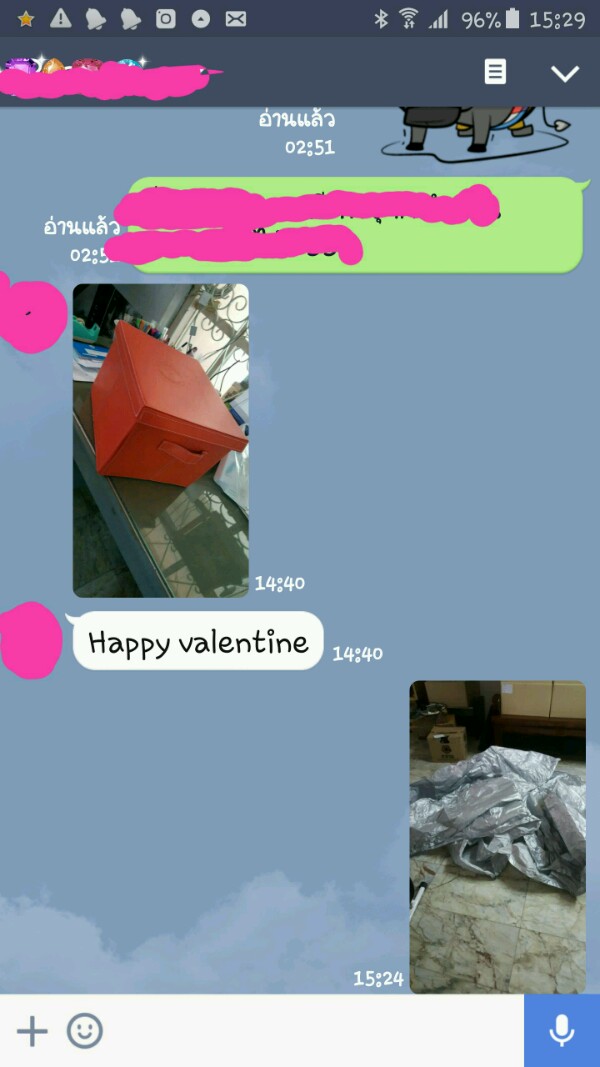Tap the message text field
Screen dimensions: 600x1067
pyautogui.click(x=310, y=1031)
